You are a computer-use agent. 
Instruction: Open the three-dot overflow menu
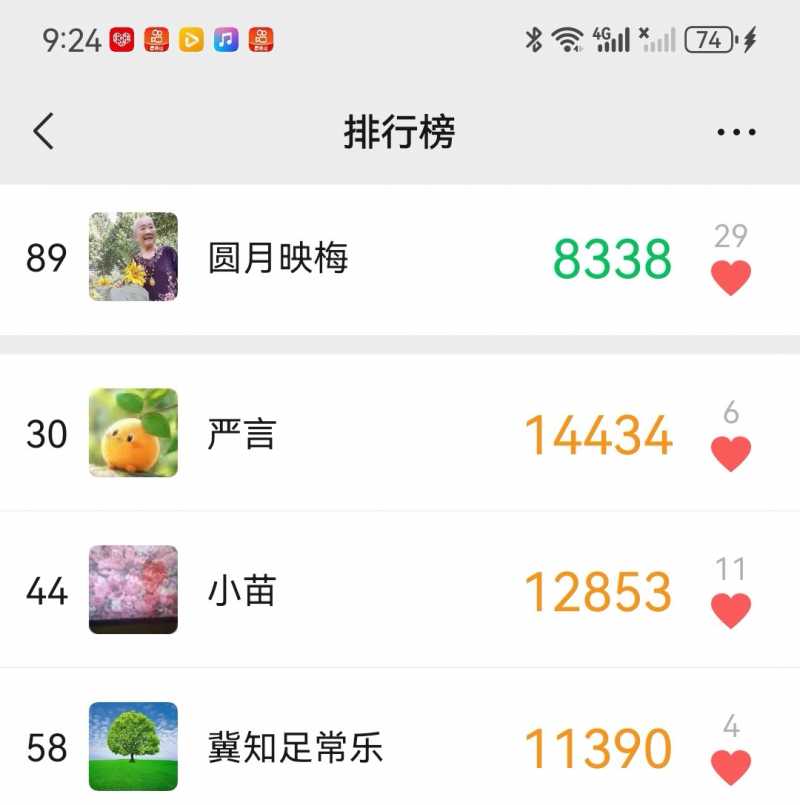(736, 132)
